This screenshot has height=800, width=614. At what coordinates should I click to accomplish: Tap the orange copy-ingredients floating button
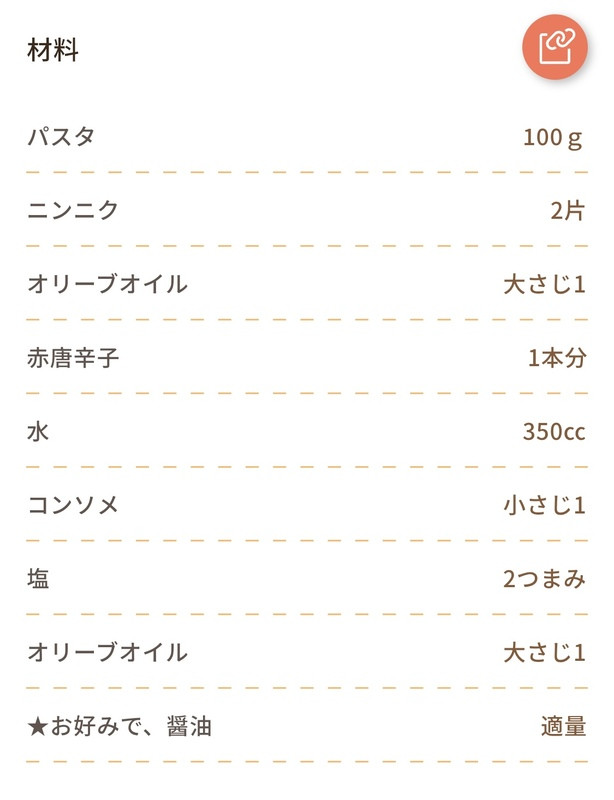(x=554, y=46)
